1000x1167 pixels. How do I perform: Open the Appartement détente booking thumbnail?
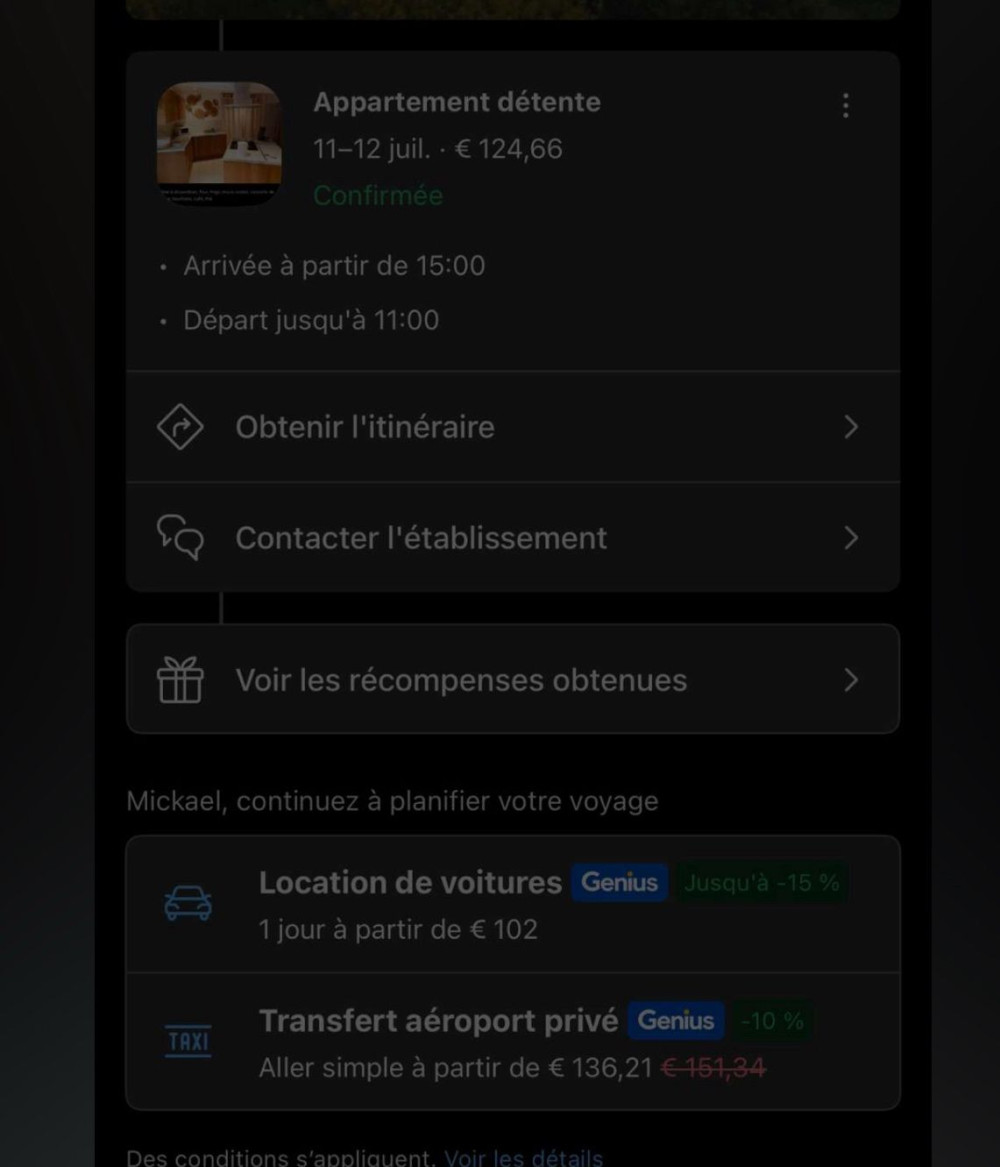click(220, 144)
